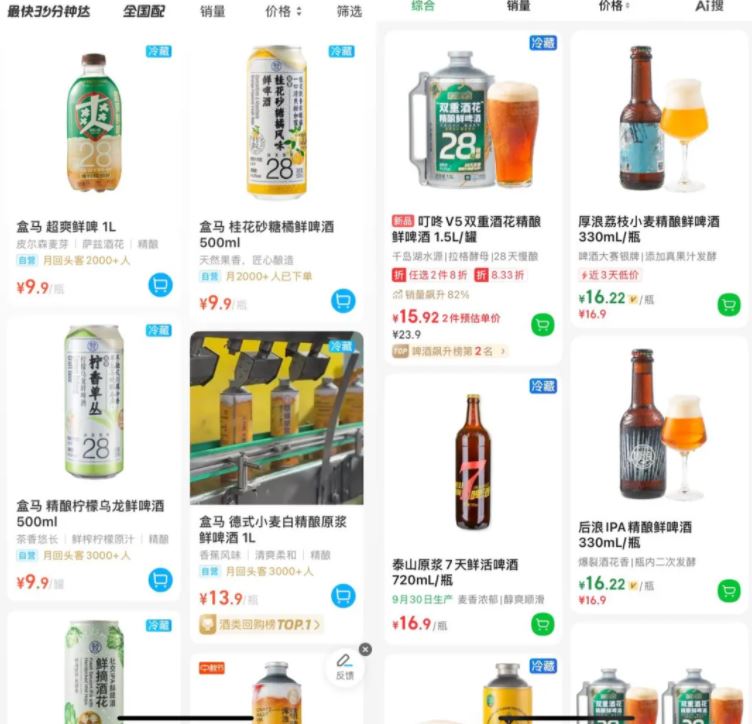Add 后浪IPA精酿鲜啤酒 to cart
This screenshot has height=724, width=752.
click(x=728, y=590)
